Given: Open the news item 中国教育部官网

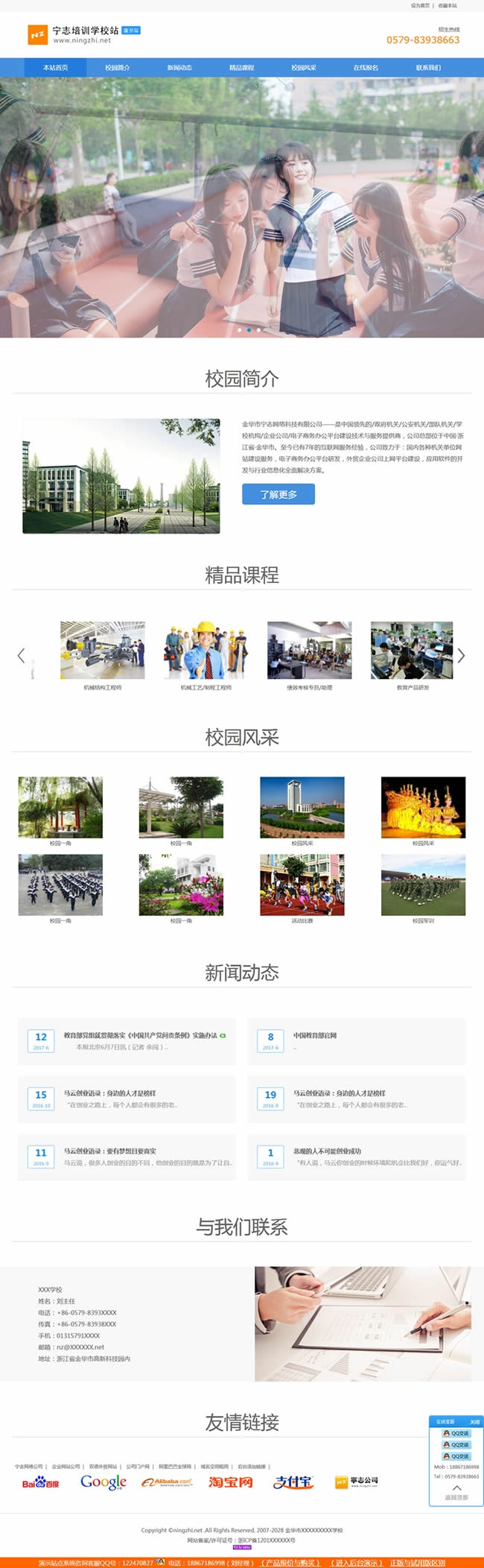Looking at the screenshot, I should click(315, 1036).
